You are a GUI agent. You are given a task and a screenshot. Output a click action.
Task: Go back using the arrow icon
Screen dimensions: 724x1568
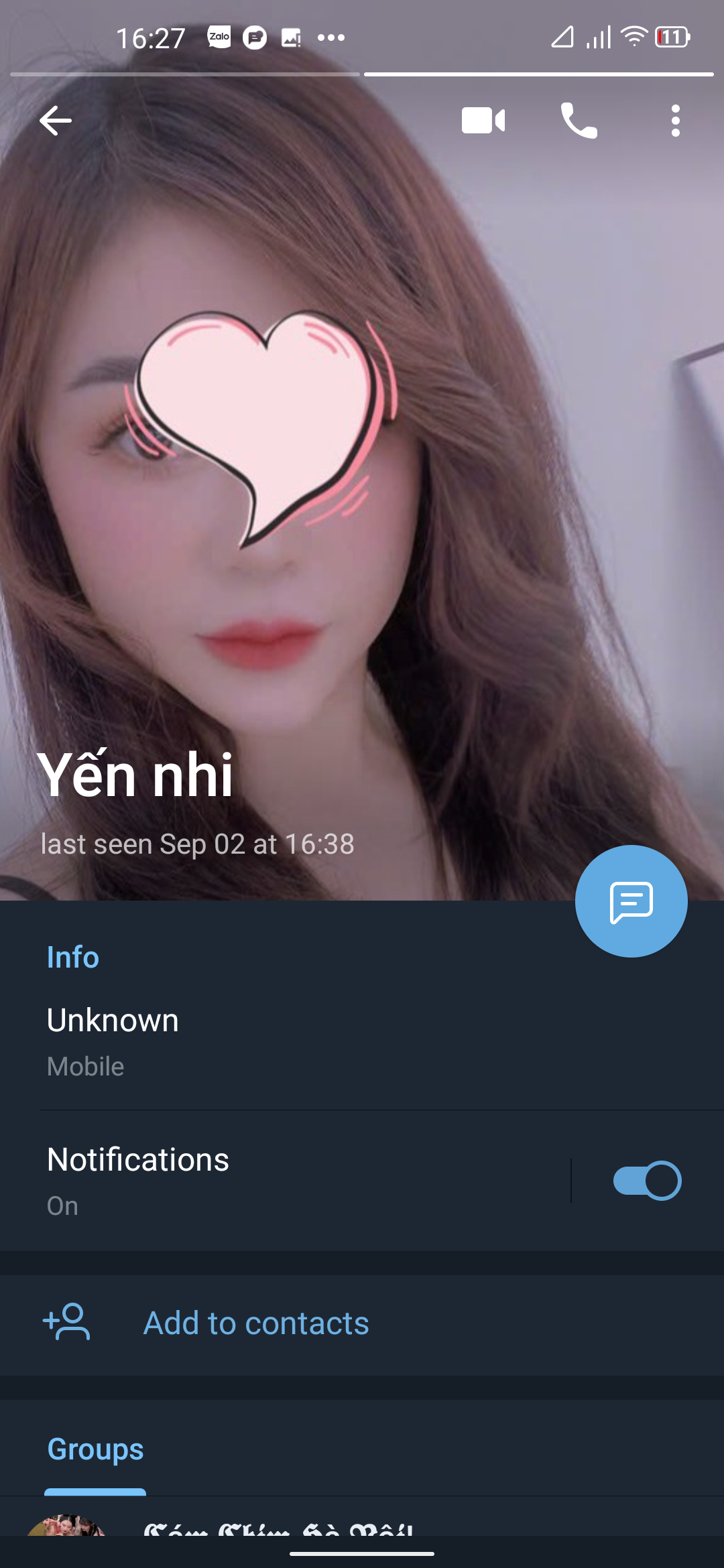click(56, 121)
